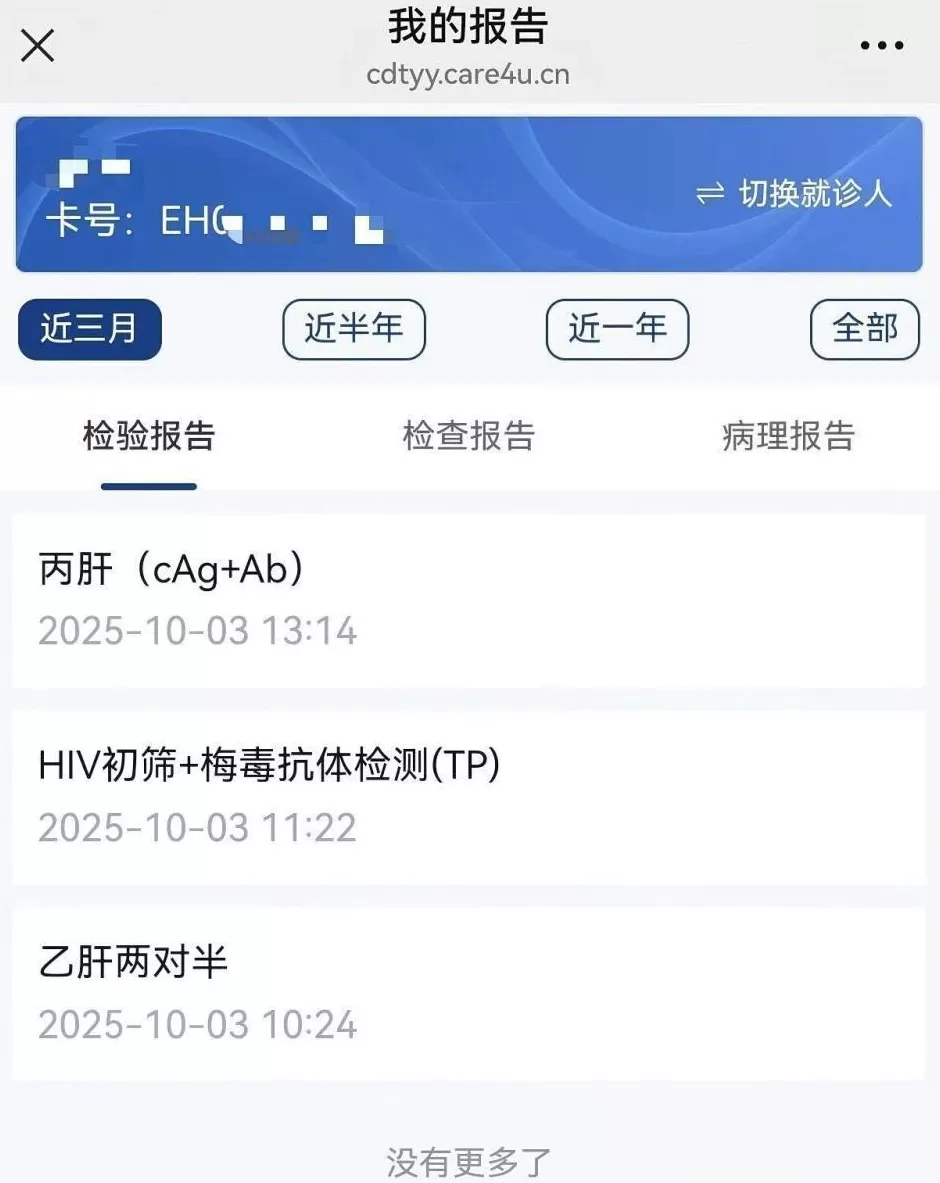Tap the three-dot more options icon

[x=880, y=44]
